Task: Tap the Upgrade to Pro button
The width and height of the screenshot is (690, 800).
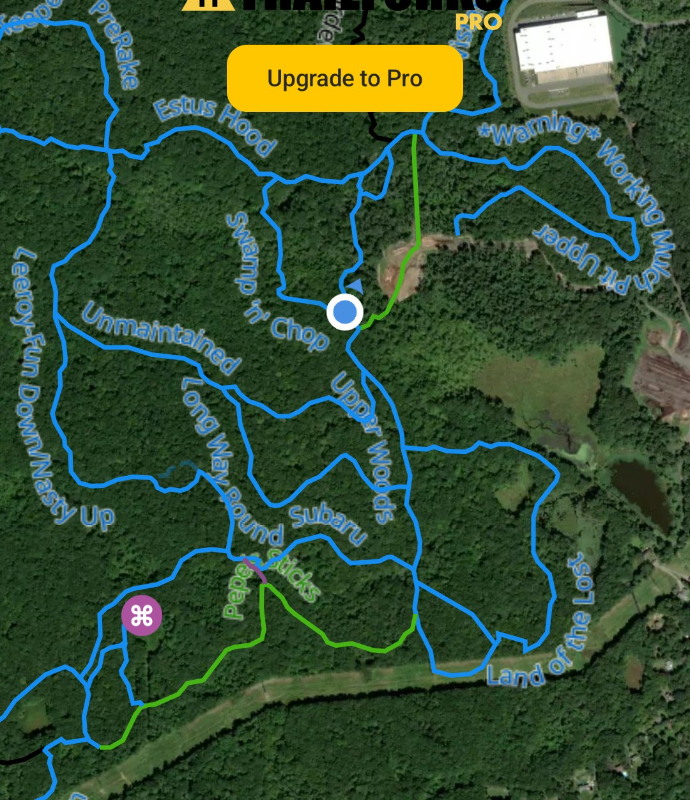Action: click(x=345, y=78)
